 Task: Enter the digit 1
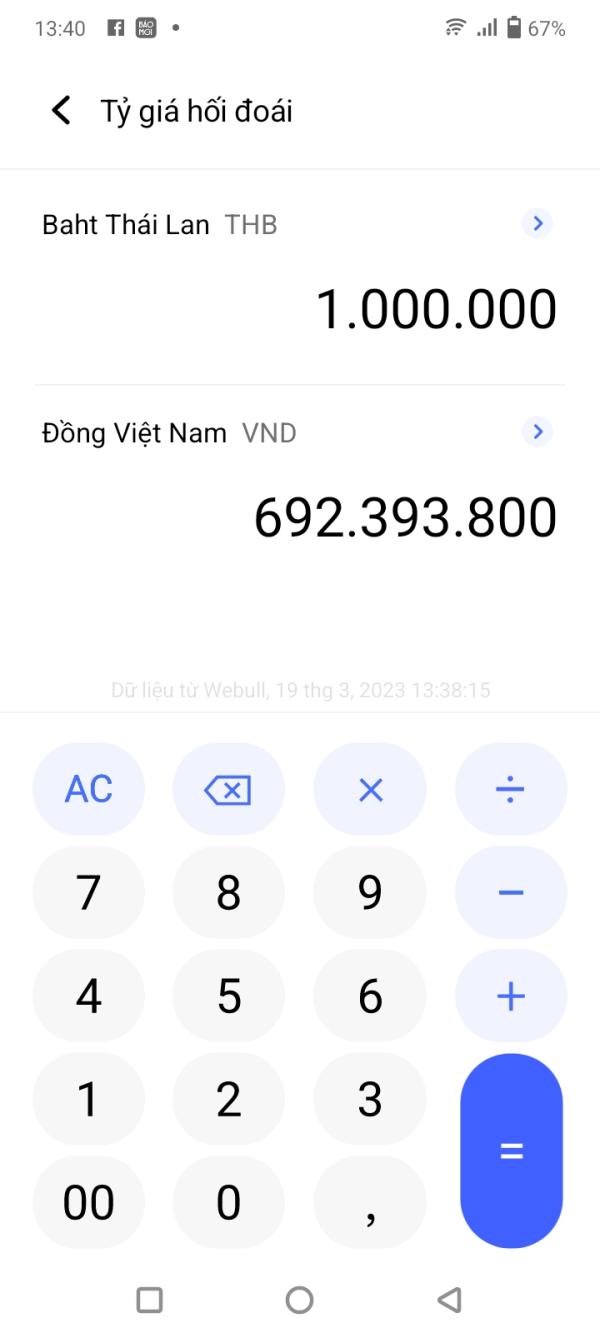coord(88,1100)
